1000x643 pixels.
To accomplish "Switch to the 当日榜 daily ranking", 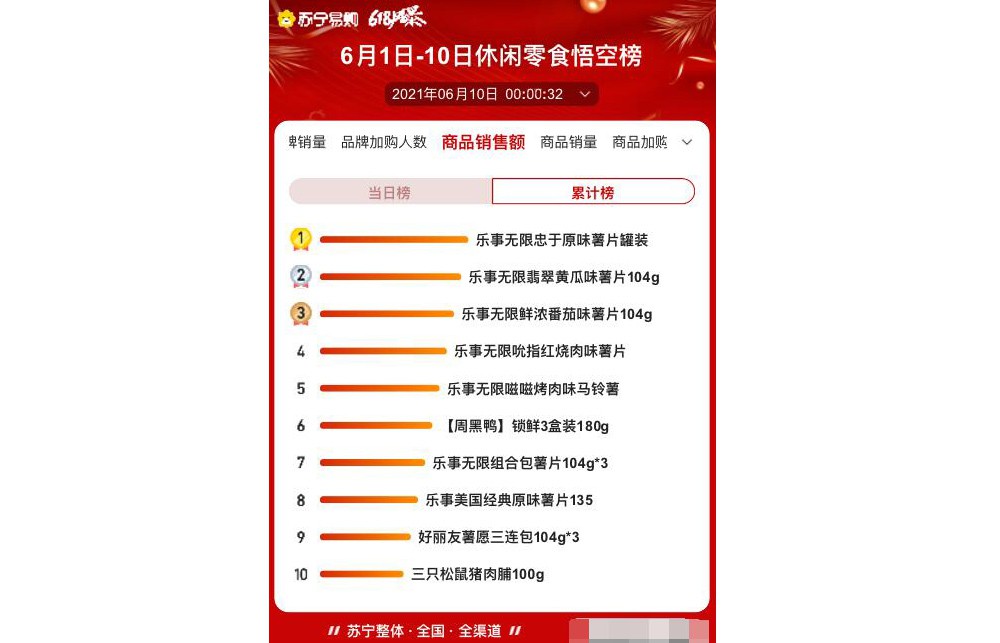I will pos(390,192).
